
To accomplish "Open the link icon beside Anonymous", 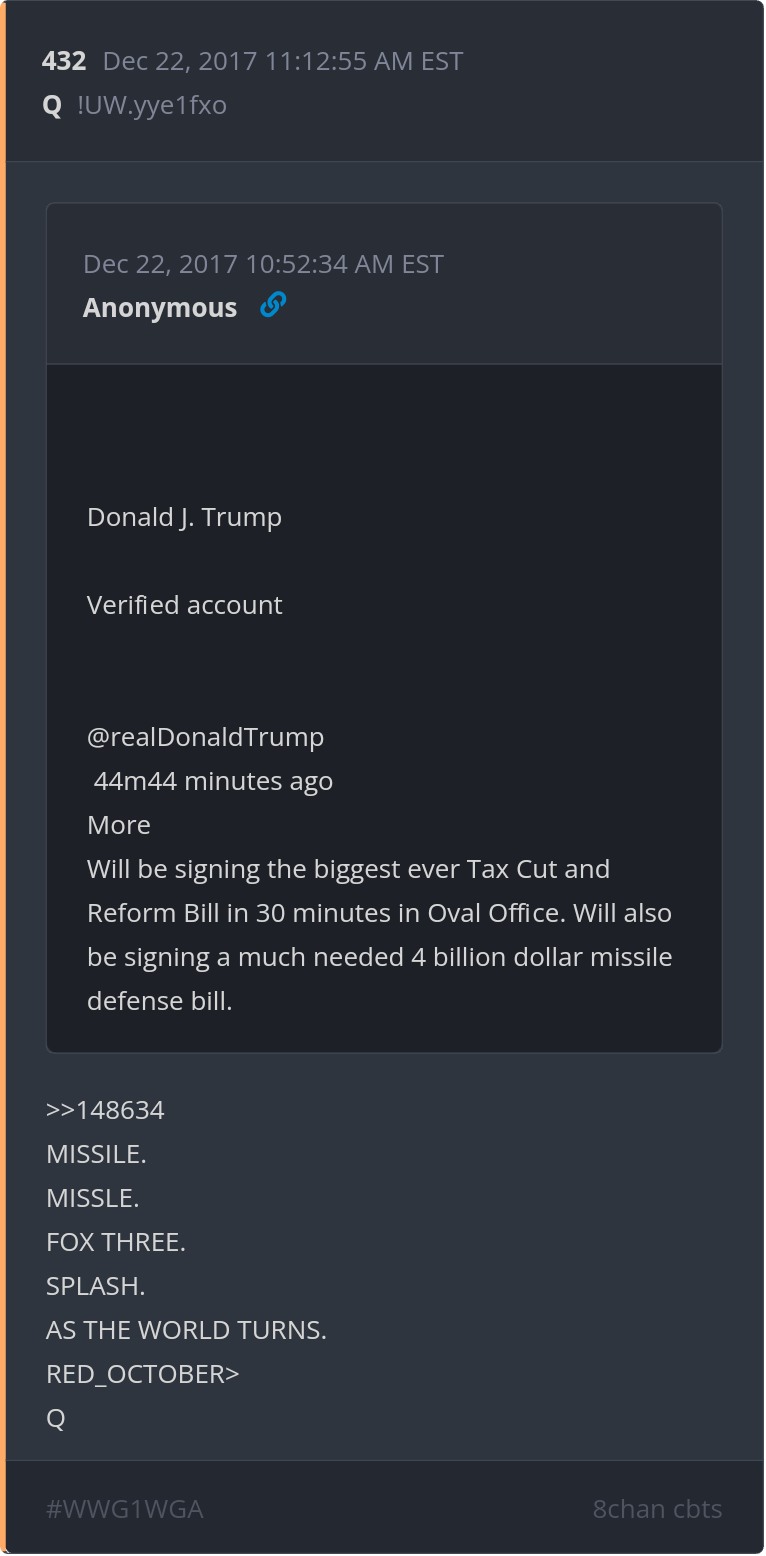I will [x=273, y=305].
